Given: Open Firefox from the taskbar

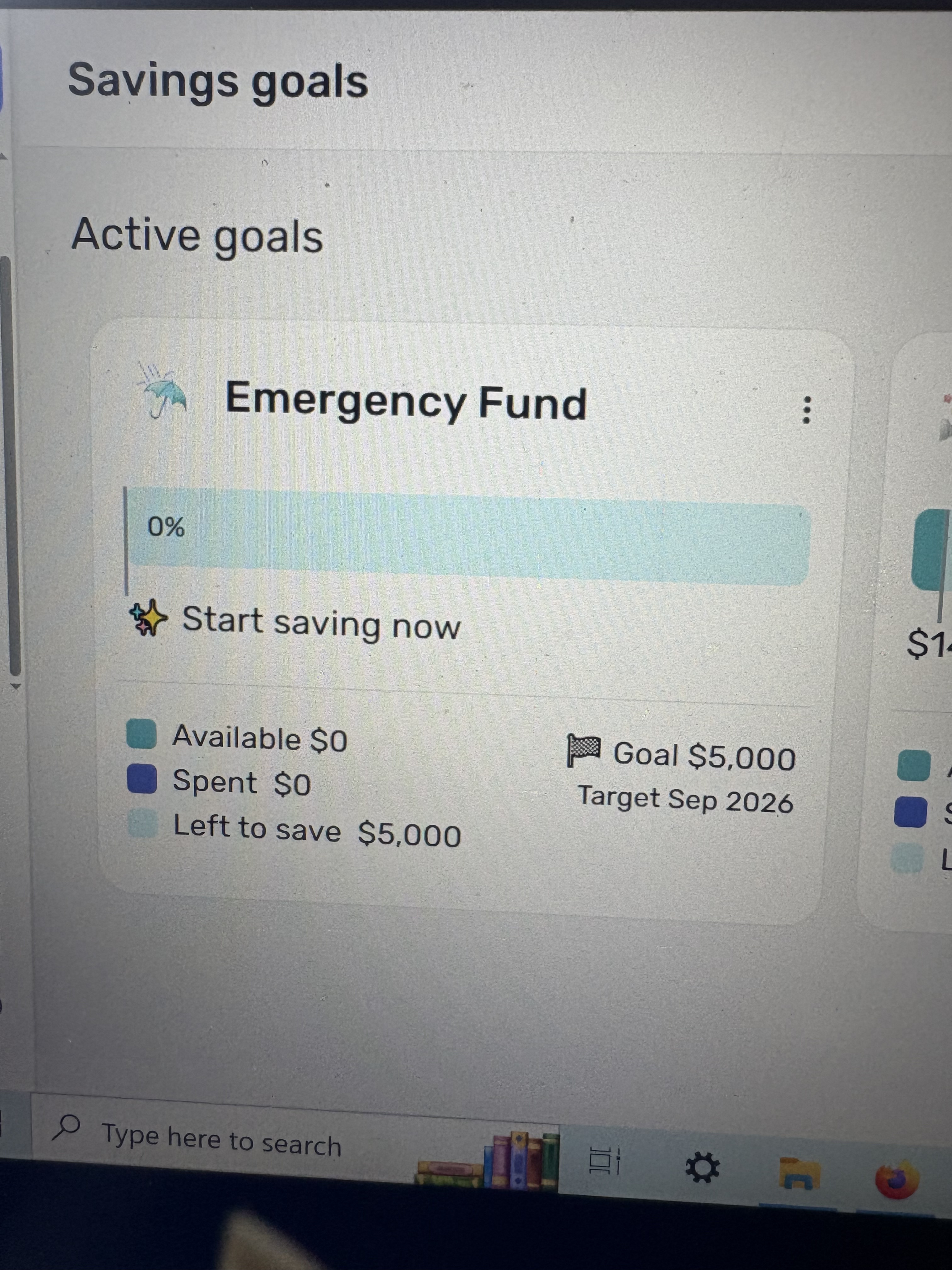Looking at the screenshot, I should pyautogui.click(x=896, y=1179).
